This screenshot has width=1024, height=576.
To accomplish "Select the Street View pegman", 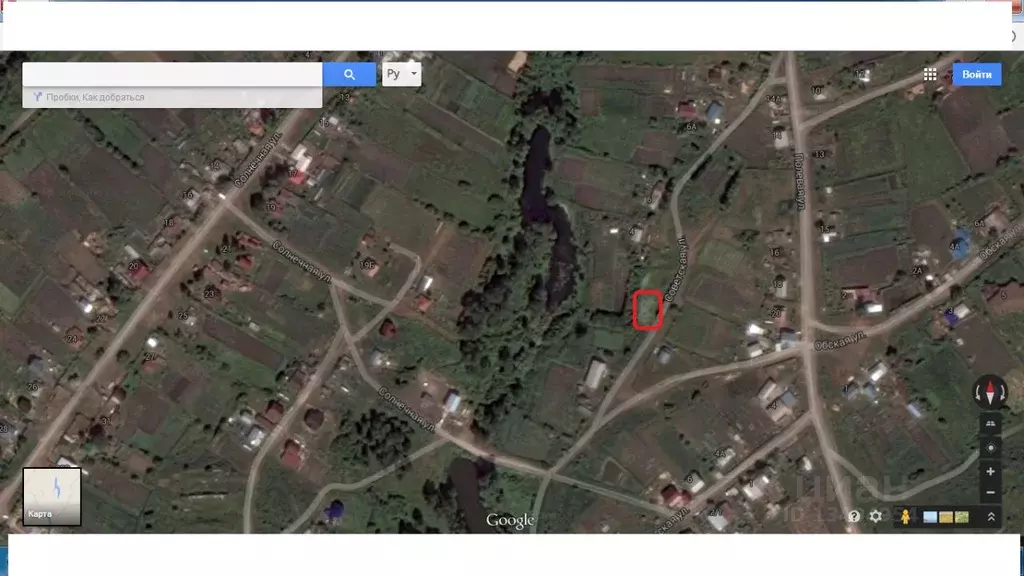I will pyautogui.click(x=905, y=516).
